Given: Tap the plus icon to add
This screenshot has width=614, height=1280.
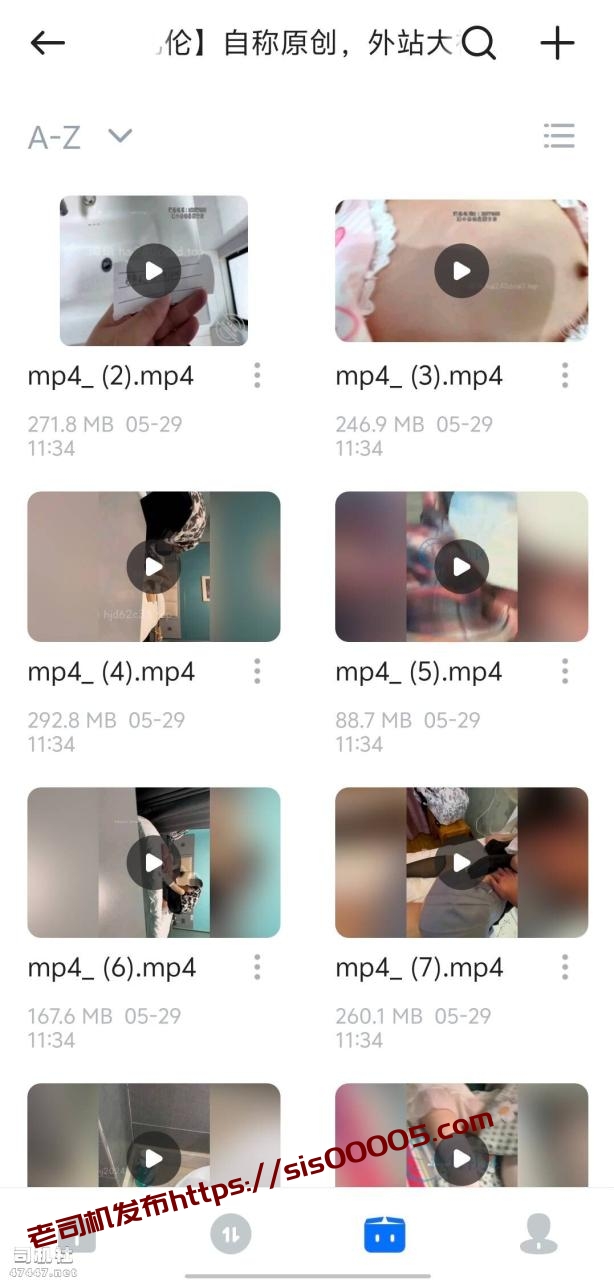Looking at the screenshot, I should tap(557, 43).
